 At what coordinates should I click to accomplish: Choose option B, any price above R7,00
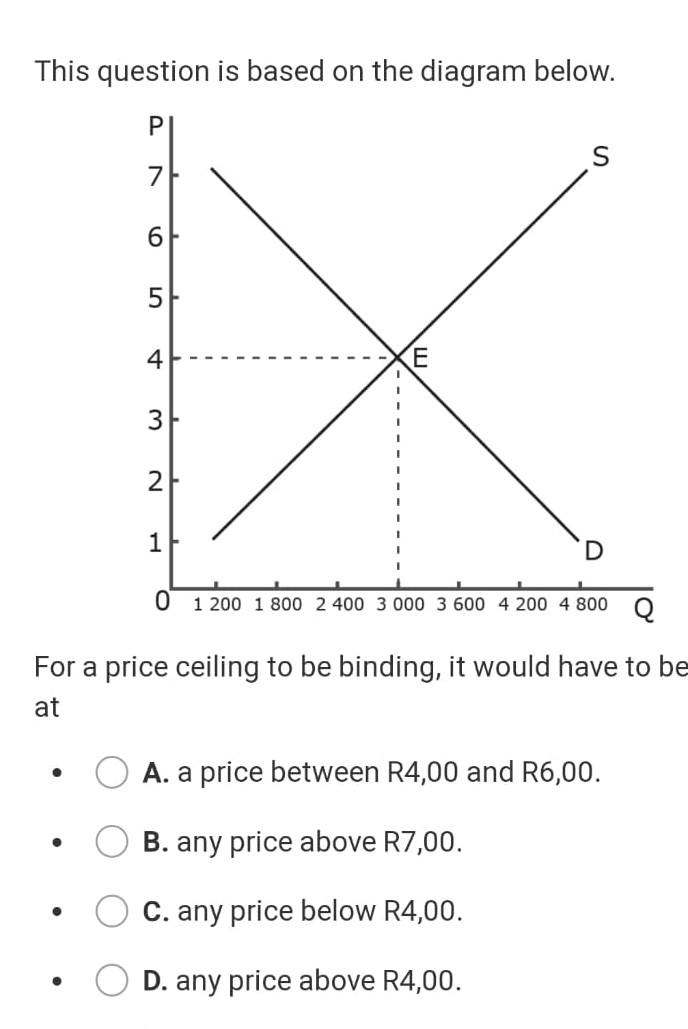pyautogui.click(x=111, y=842)
